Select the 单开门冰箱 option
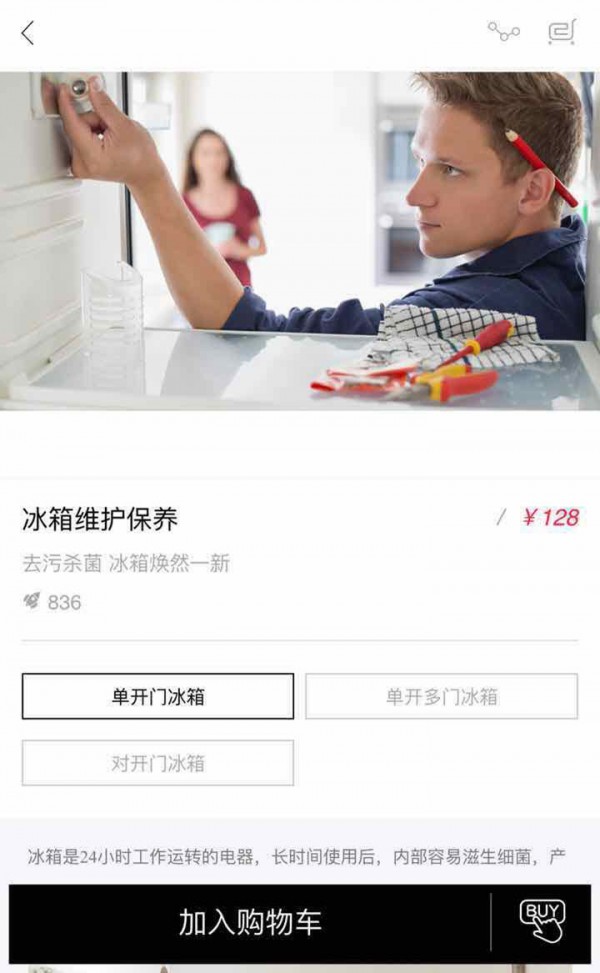The image size is (600, 973). 158,696
